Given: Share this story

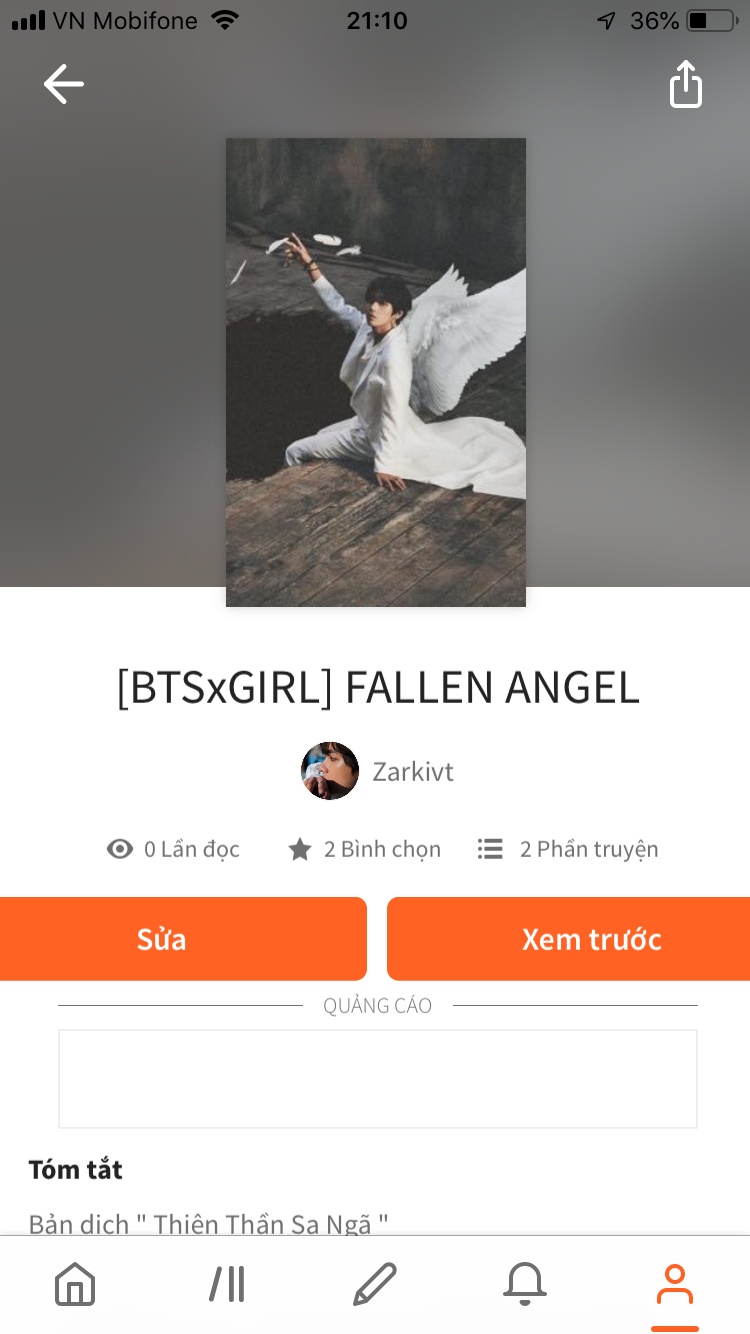Looking at the screenshot, I should coord(686,84).
